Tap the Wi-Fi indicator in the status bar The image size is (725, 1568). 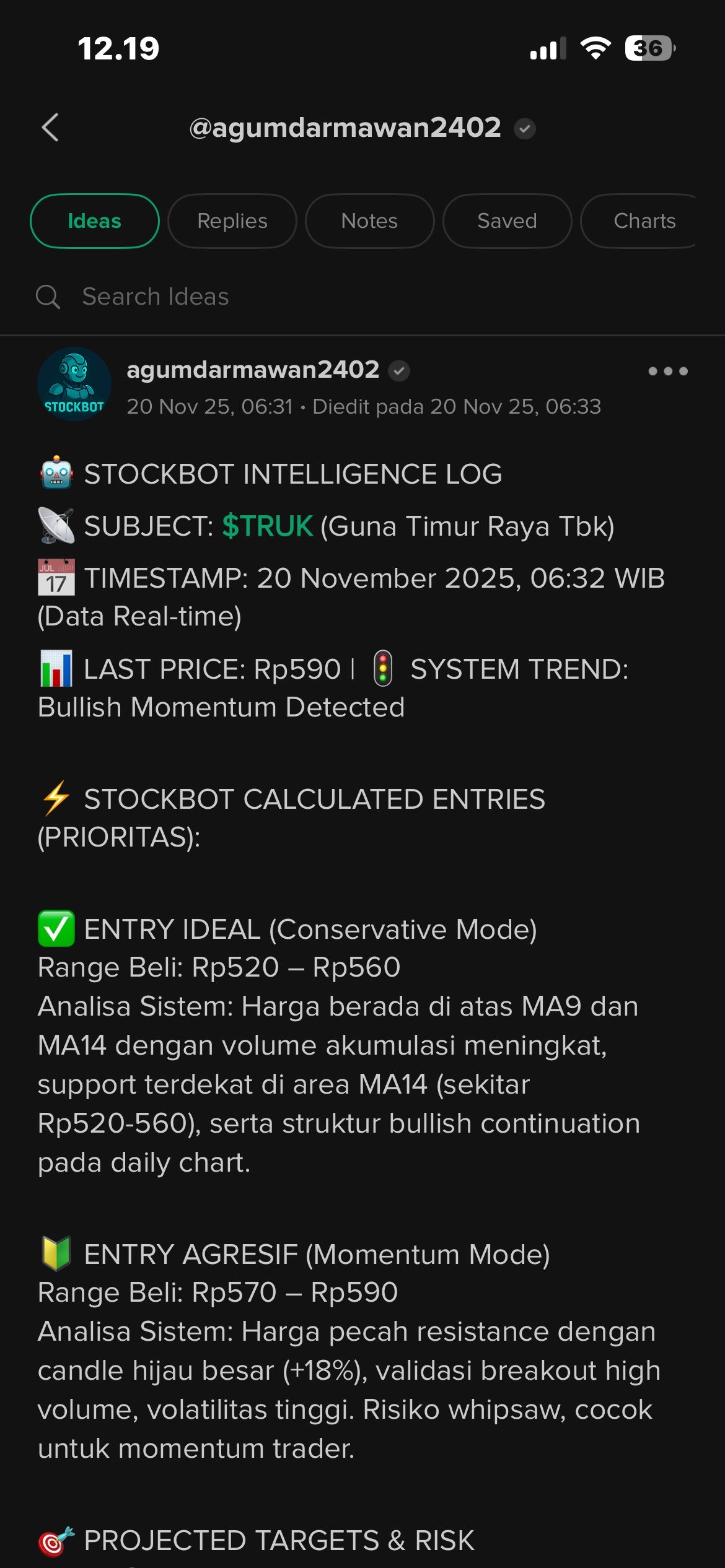click(x=597, y=47)
